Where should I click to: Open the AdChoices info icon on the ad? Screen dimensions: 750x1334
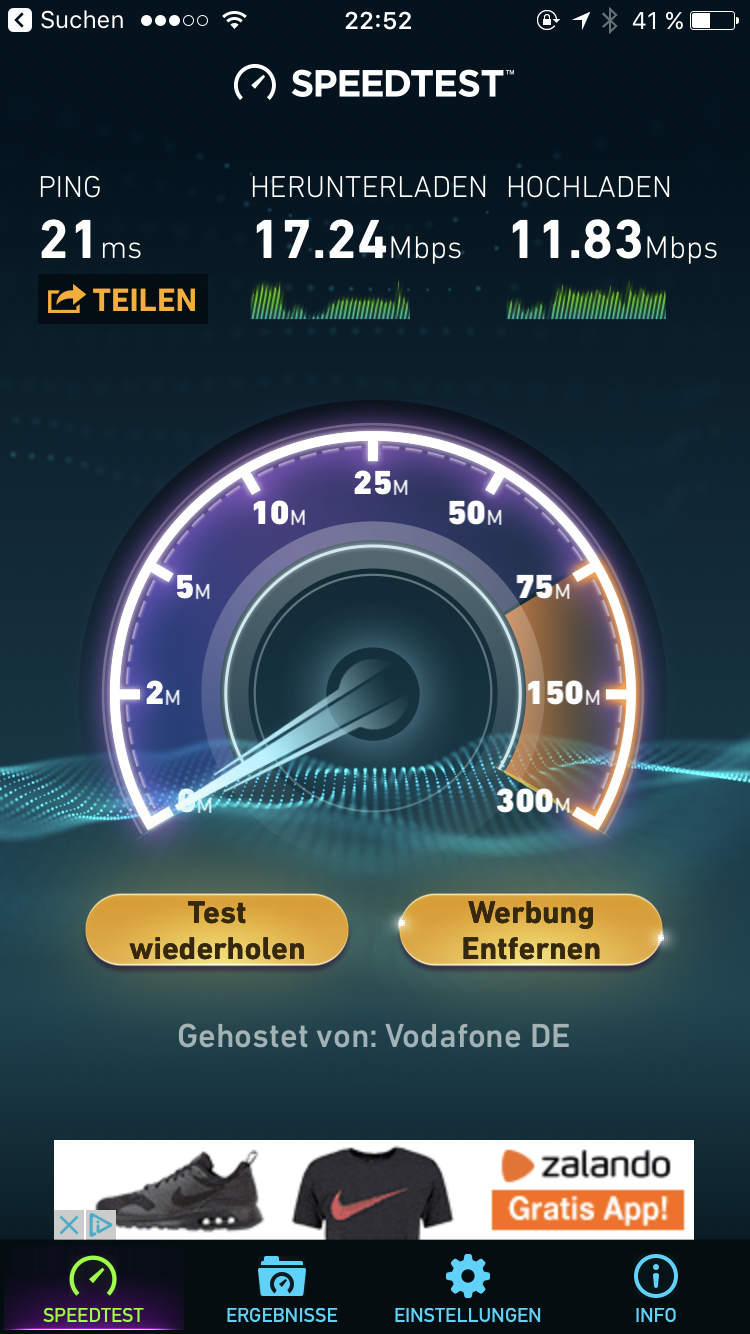pos(100,1224)
